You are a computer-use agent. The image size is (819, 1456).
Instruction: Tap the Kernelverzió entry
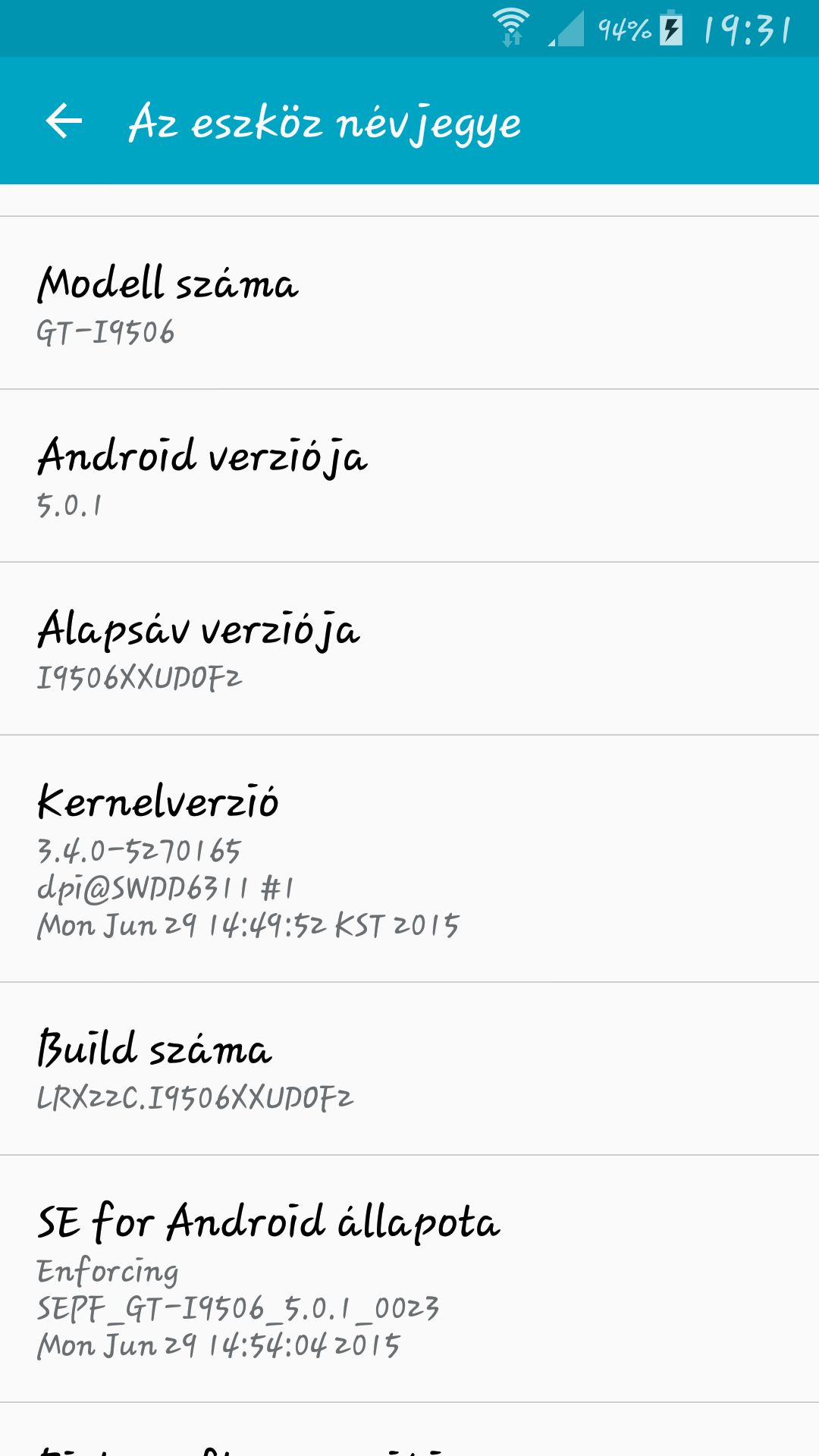[409, 859]
